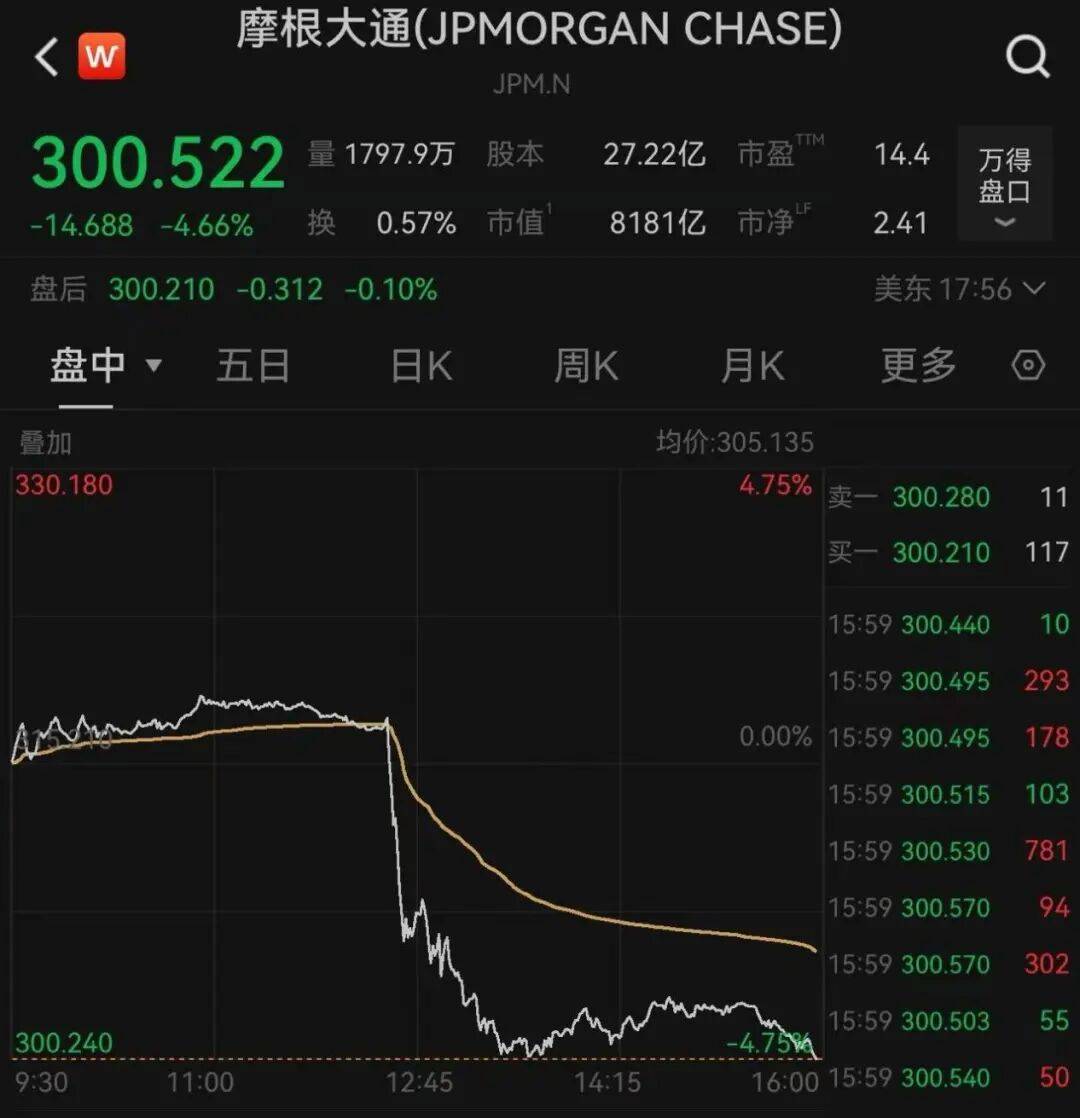Tap 叠加 to overlay another stock
Image resolution: width=1080 pixels, height=1118 pixels.
pos(46,442)
